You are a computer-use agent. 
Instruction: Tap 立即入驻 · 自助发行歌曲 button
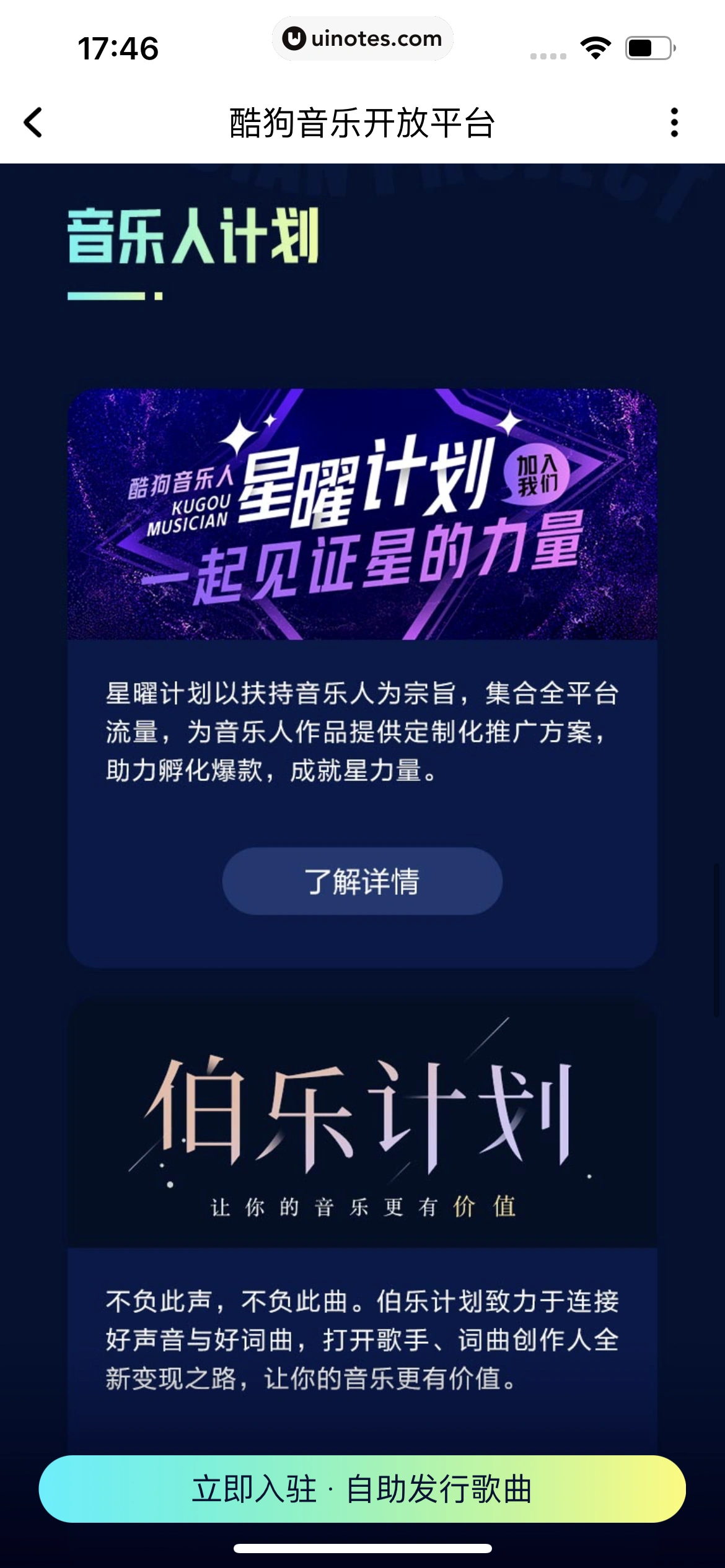tap(362, 1489)
